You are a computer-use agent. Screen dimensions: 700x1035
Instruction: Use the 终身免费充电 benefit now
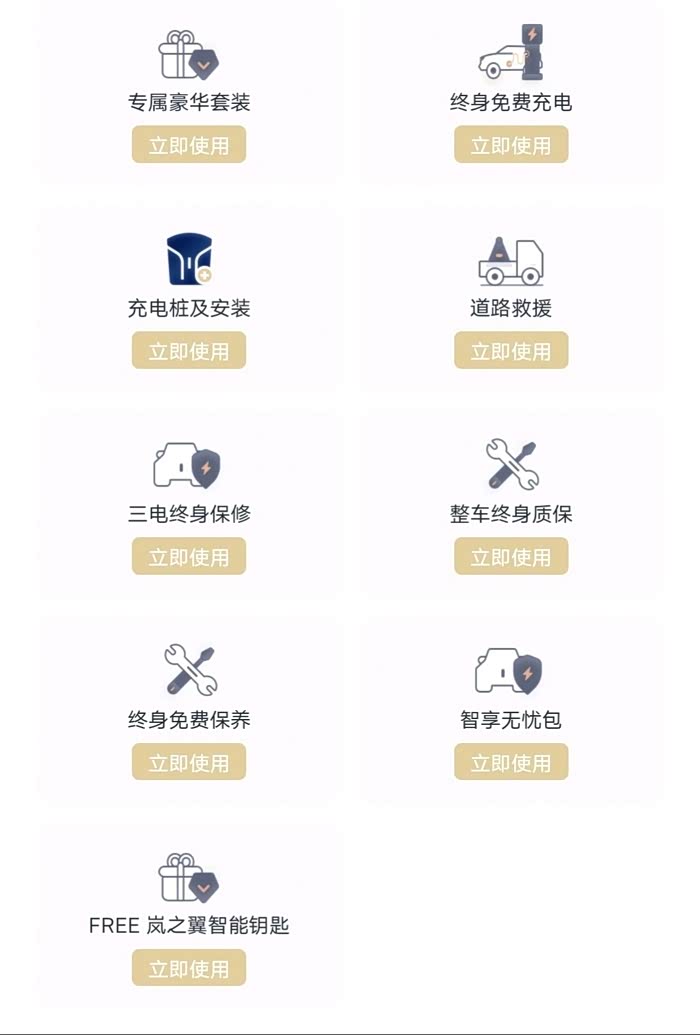point(511,145)
